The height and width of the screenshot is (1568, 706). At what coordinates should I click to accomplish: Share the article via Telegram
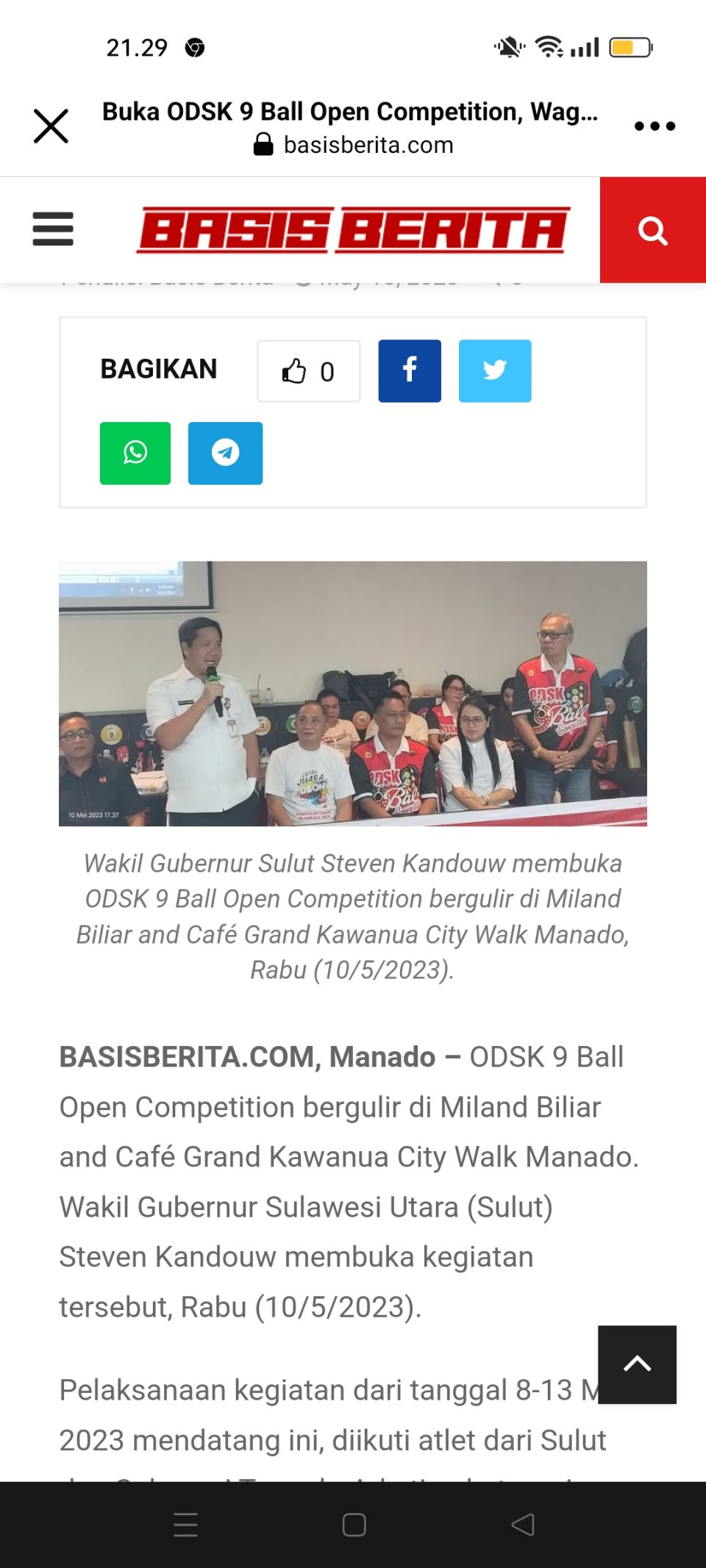point(225,453)
